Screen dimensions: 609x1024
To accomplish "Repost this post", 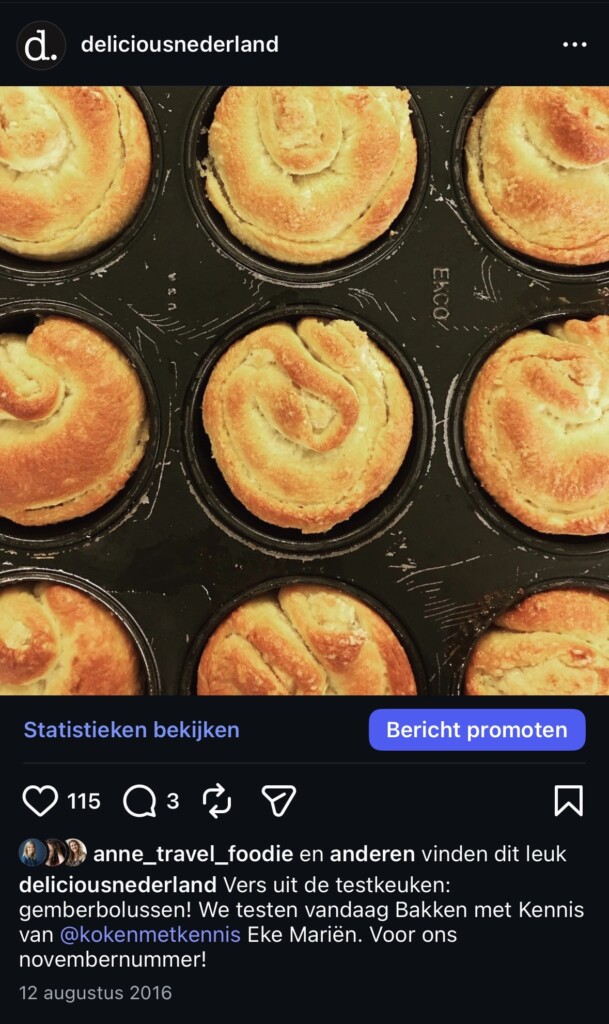I will click(217, 800).
